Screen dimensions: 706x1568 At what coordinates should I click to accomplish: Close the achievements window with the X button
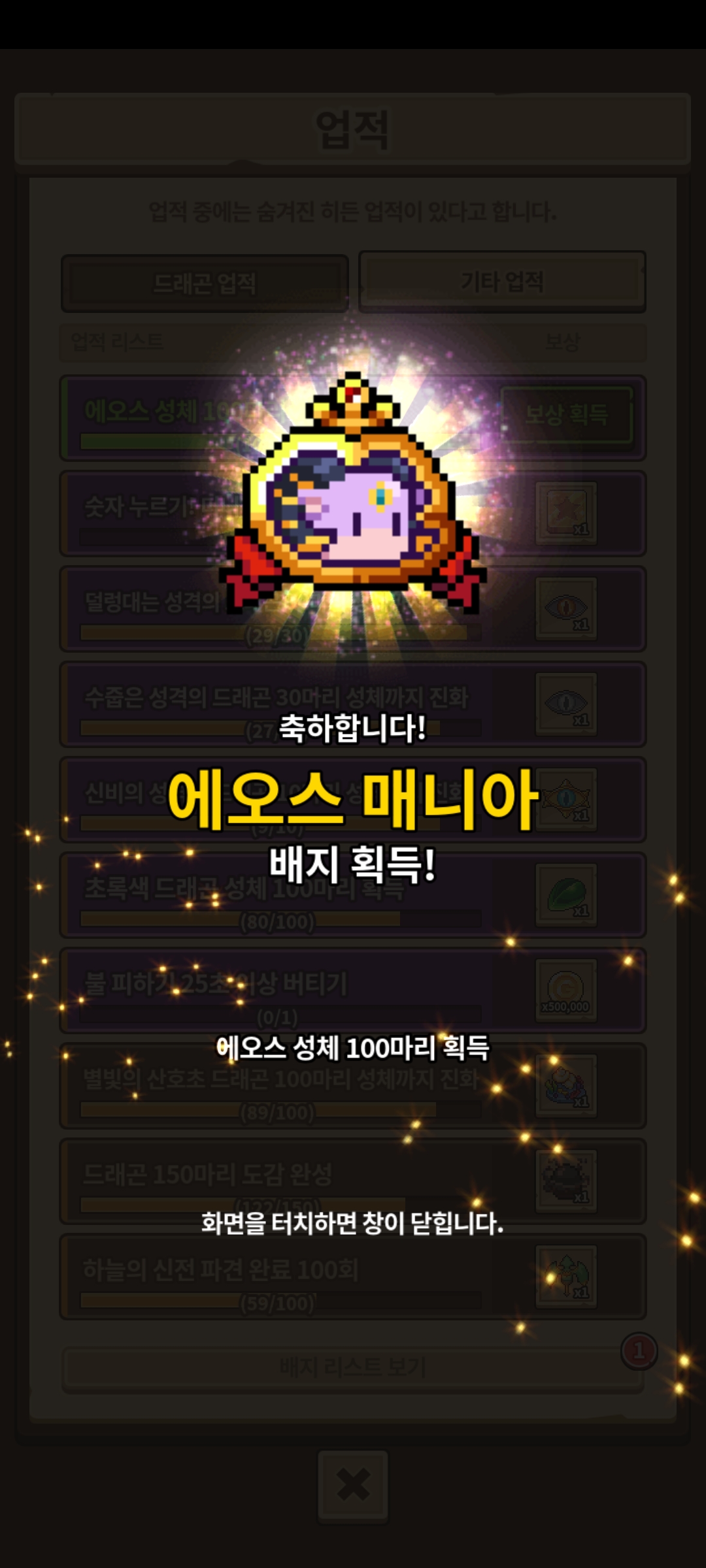(353, 1485)
